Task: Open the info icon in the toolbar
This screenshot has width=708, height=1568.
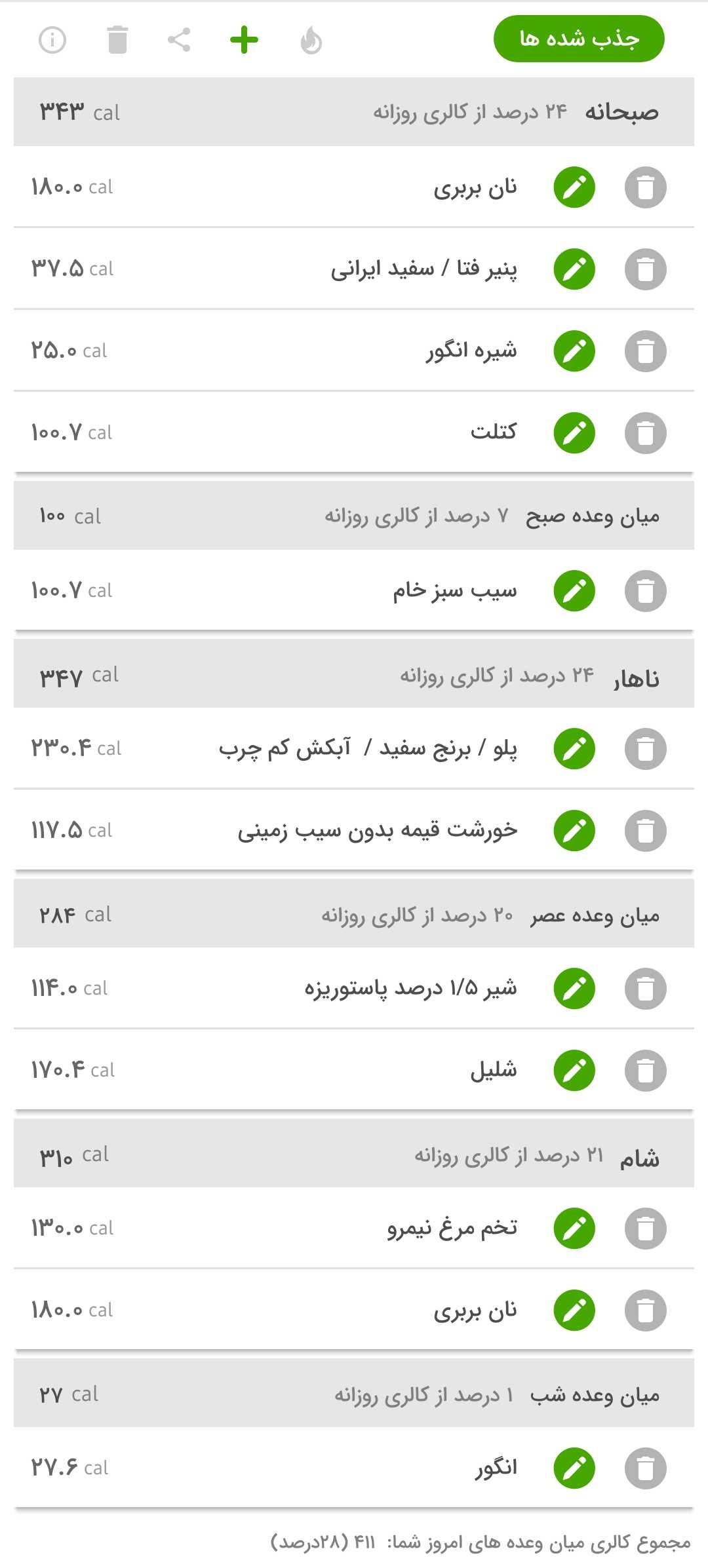Action: click(x=52, y=40)
